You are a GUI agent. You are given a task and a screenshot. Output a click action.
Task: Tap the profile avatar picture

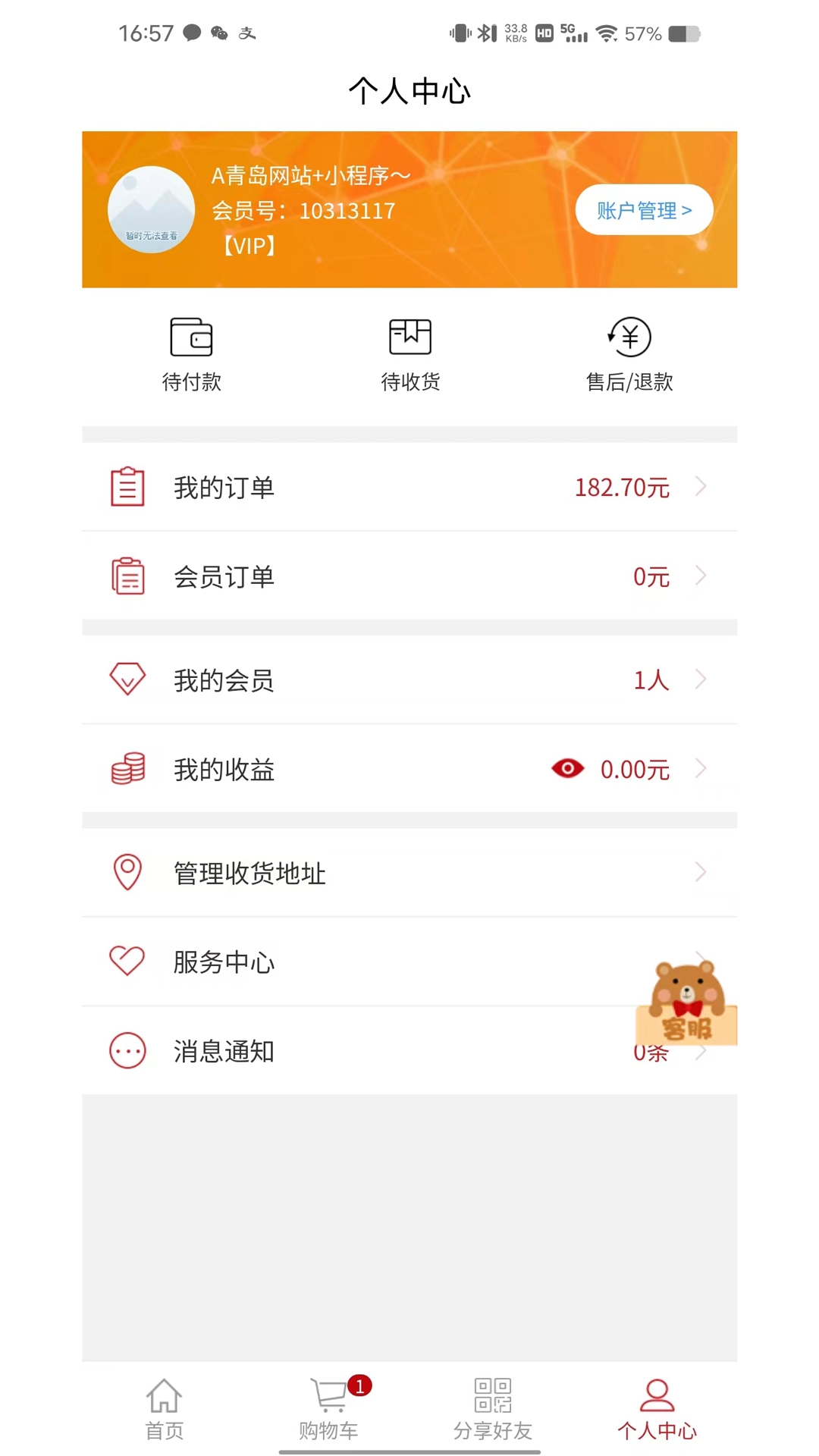pyautogui.click(x=152, y=209)
